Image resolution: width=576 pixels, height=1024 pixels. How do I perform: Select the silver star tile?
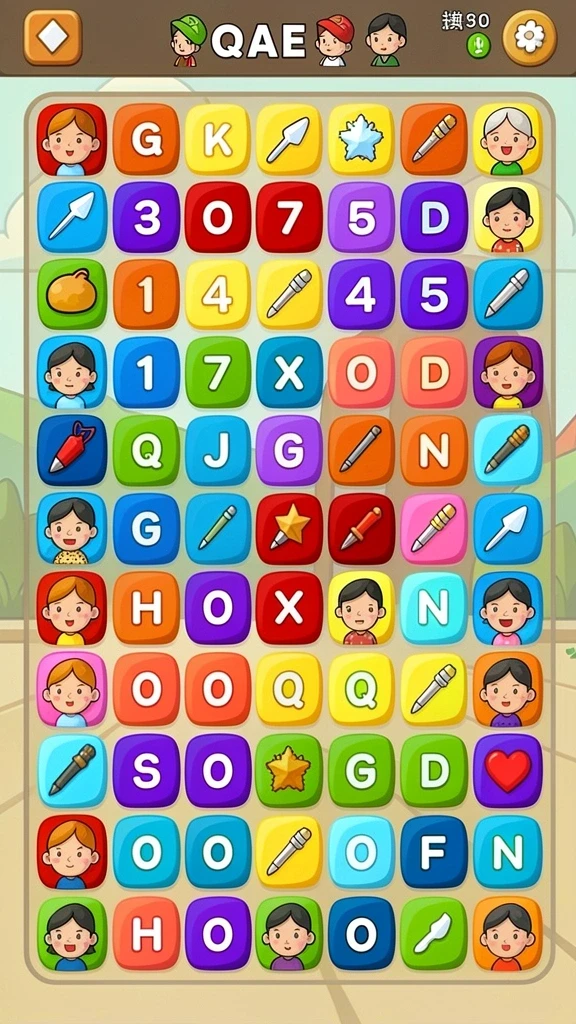[x=361, y=139]
